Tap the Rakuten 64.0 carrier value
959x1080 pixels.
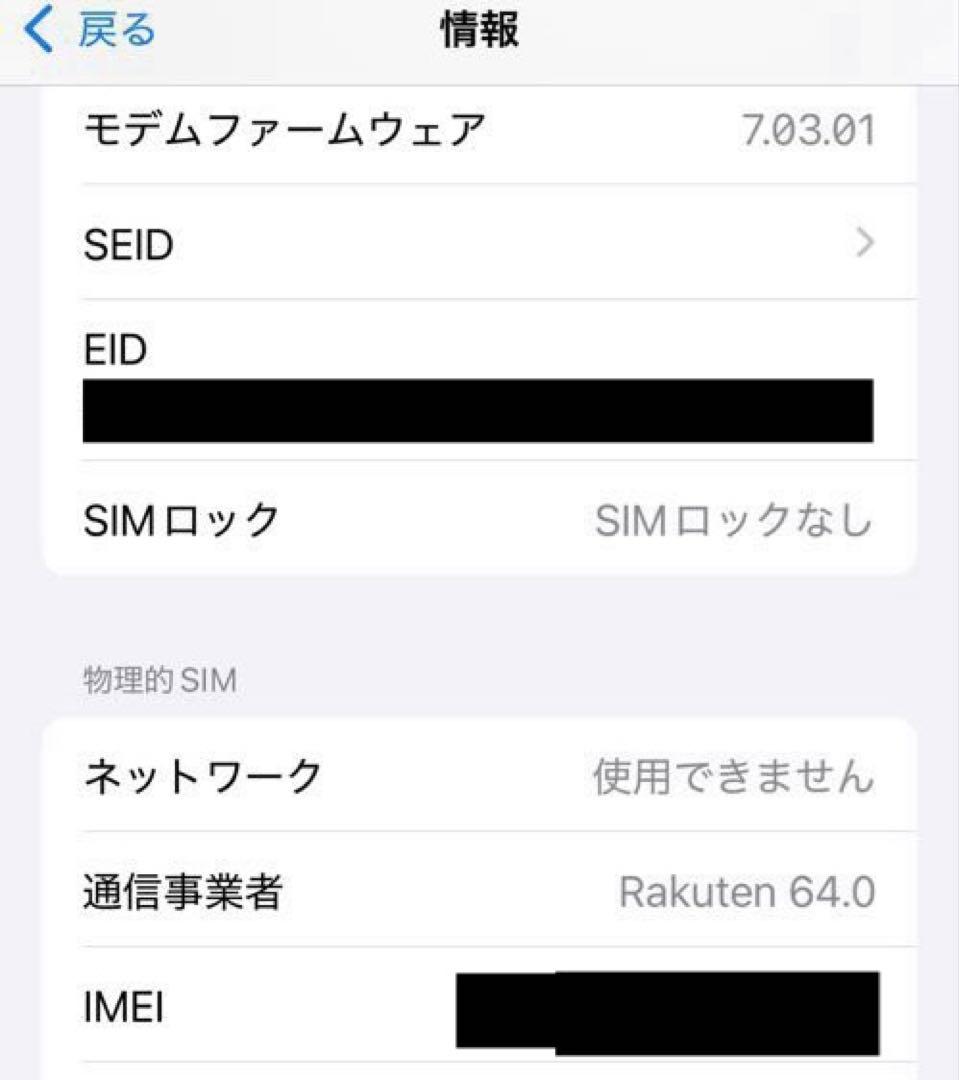(x=746, y=891)
